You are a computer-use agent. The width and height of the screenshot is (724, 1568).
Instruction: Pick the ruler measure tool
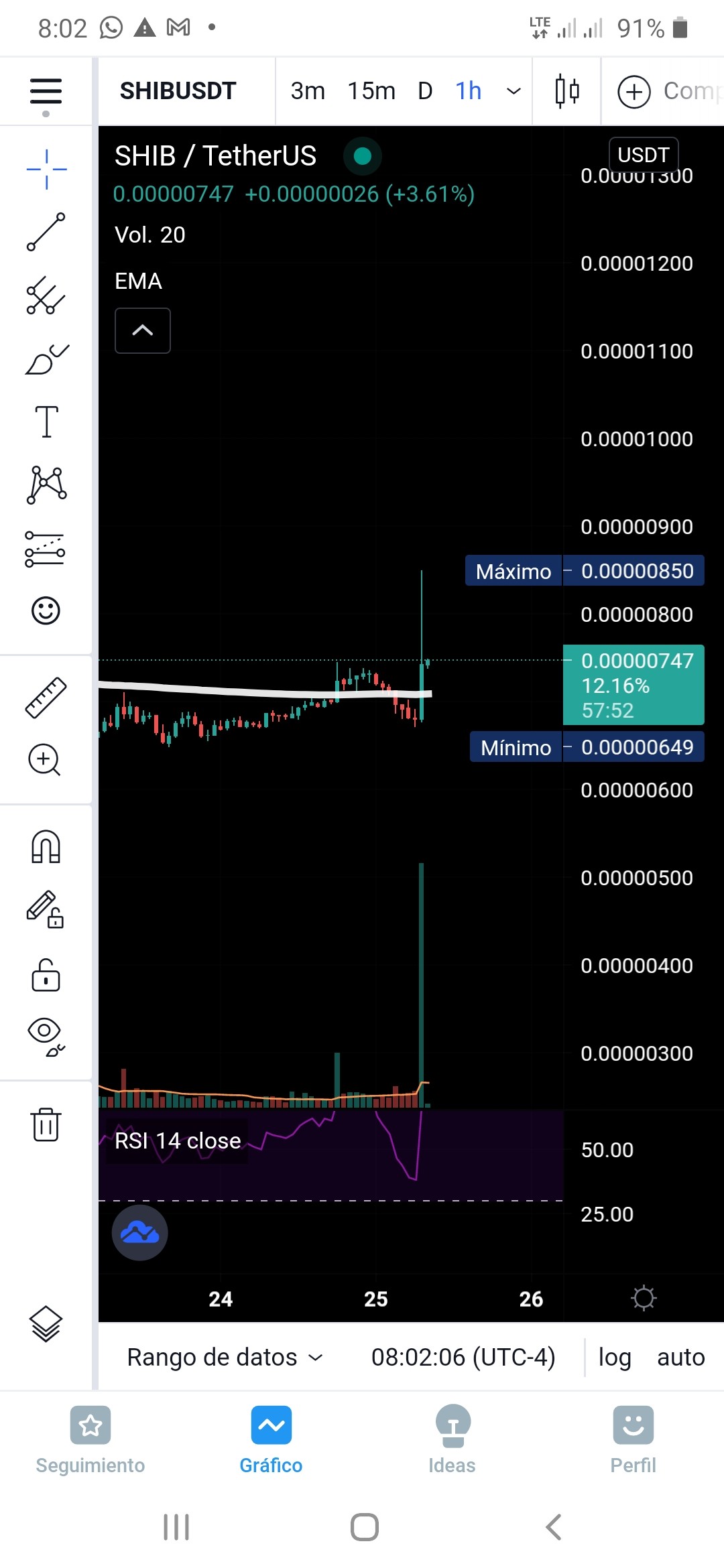coord(46,698)
